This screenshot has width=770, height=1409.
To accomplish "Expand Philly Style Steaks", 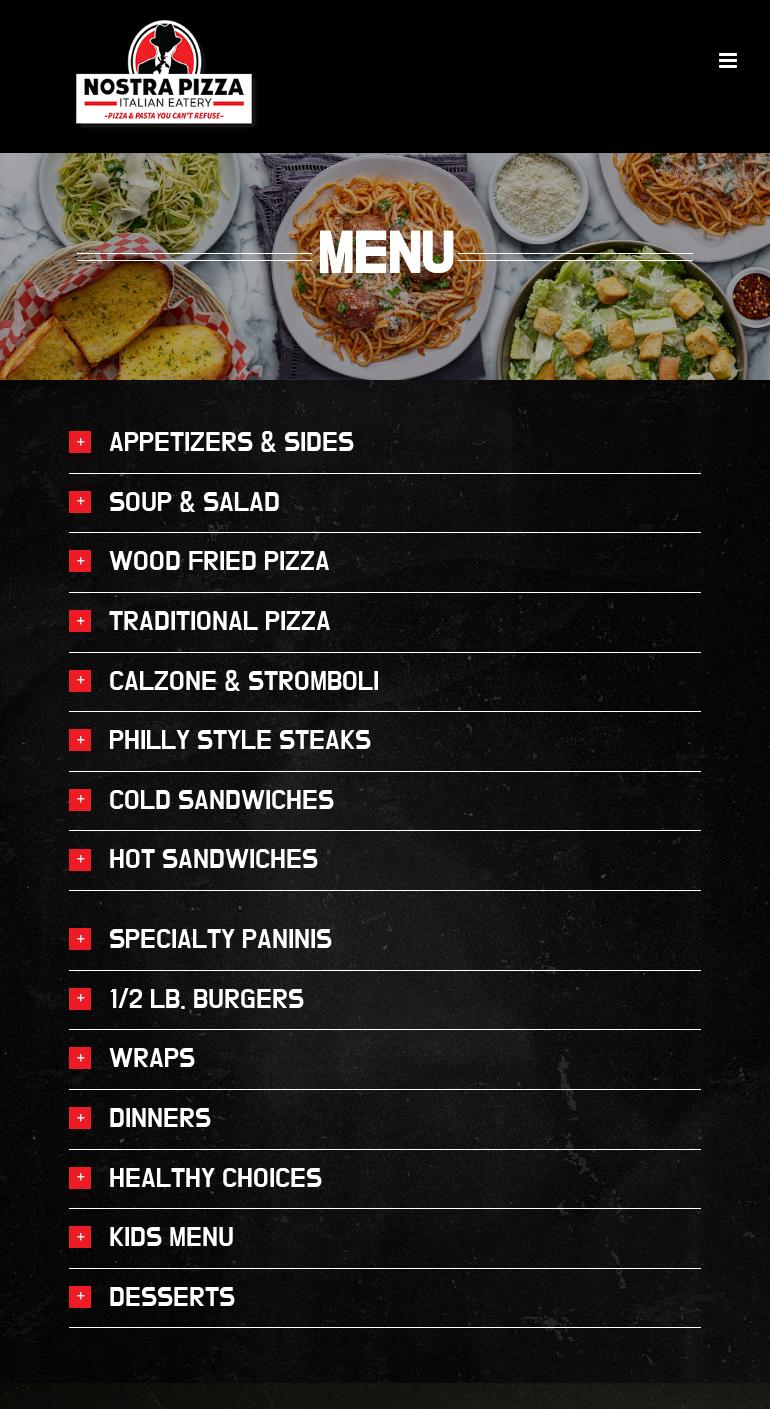I will coord(385,740).
